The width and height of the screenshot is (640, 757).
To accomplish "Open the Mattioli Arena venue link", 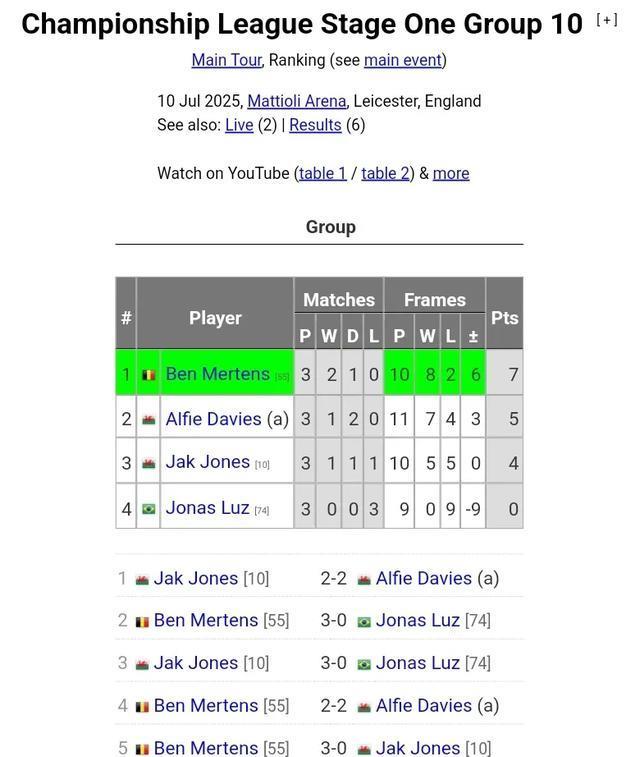I will pos(296,101).
